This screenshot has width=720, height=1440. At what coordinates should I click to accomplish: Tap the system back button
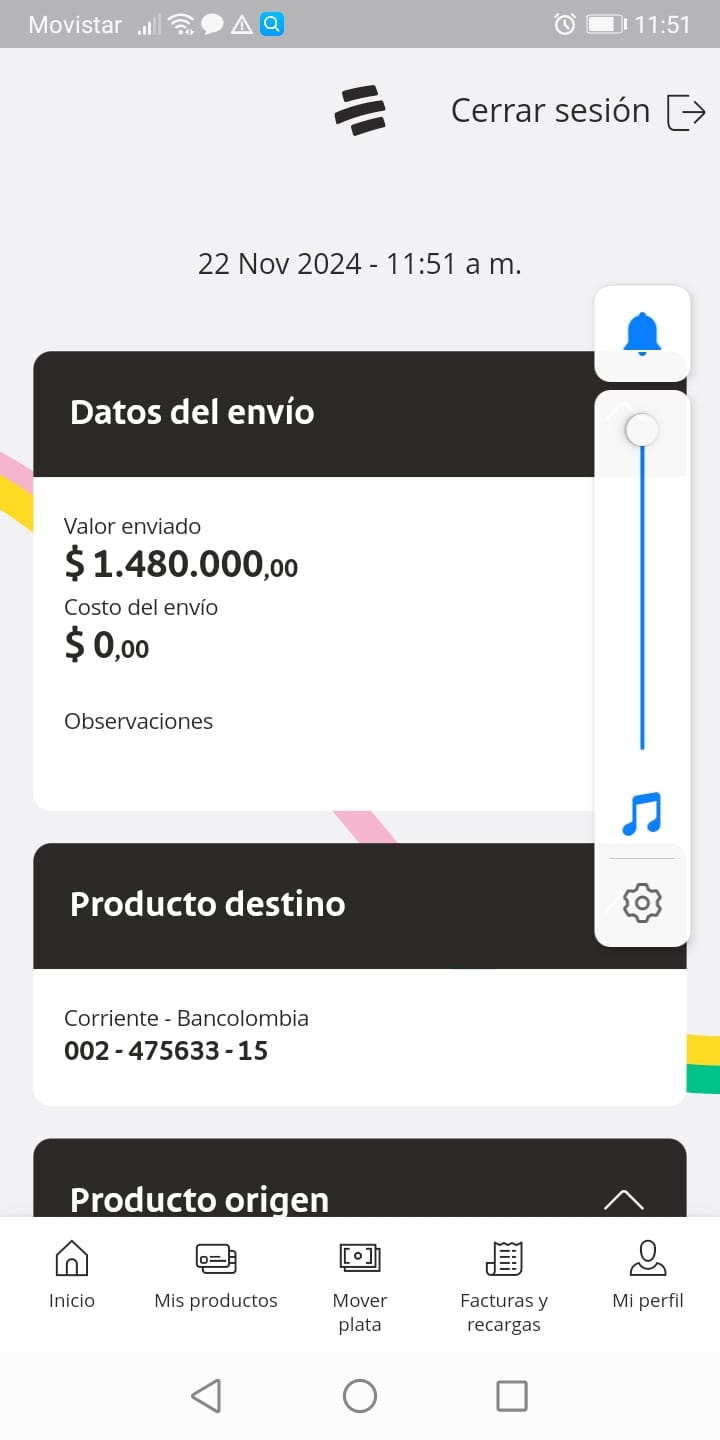tap(206, 1396)
